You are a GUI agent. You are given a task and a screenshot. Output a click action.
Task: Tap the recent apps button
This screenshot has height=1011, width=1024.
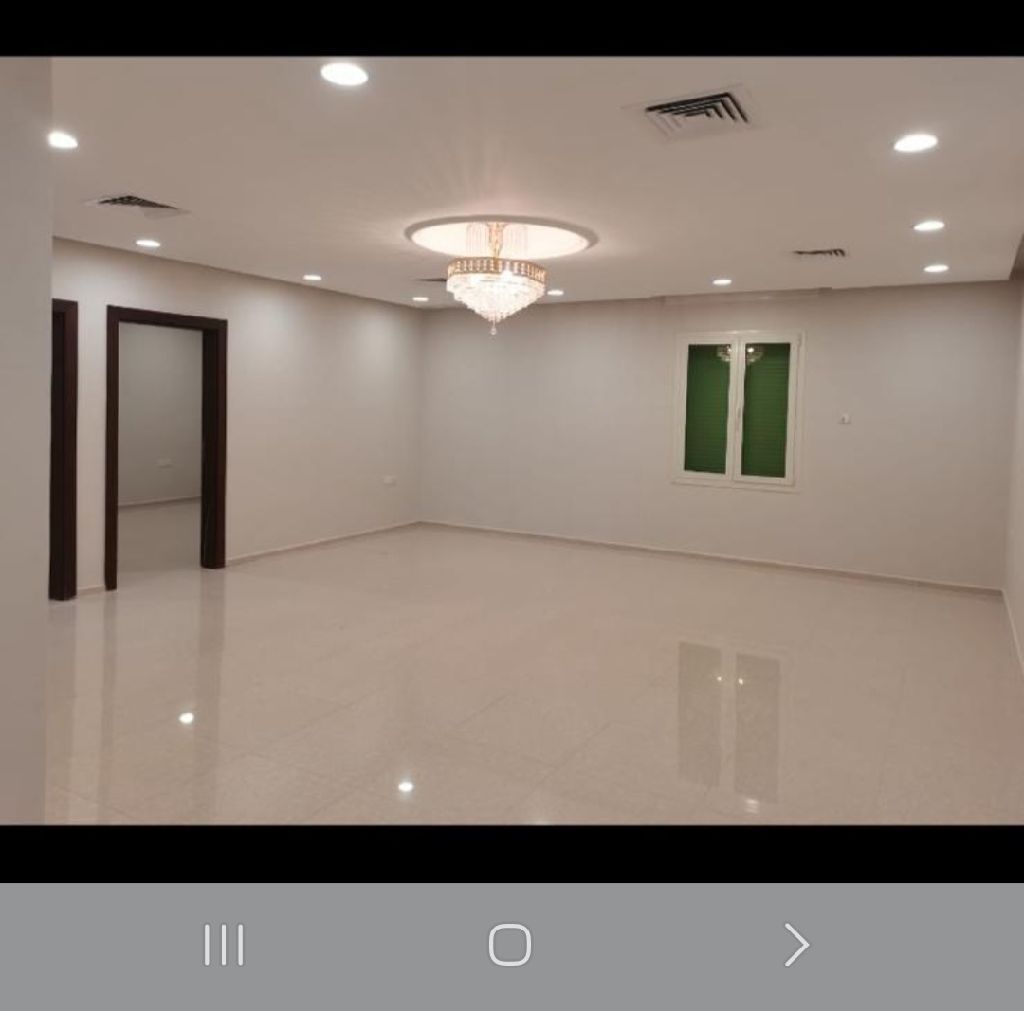pos(224,944)
